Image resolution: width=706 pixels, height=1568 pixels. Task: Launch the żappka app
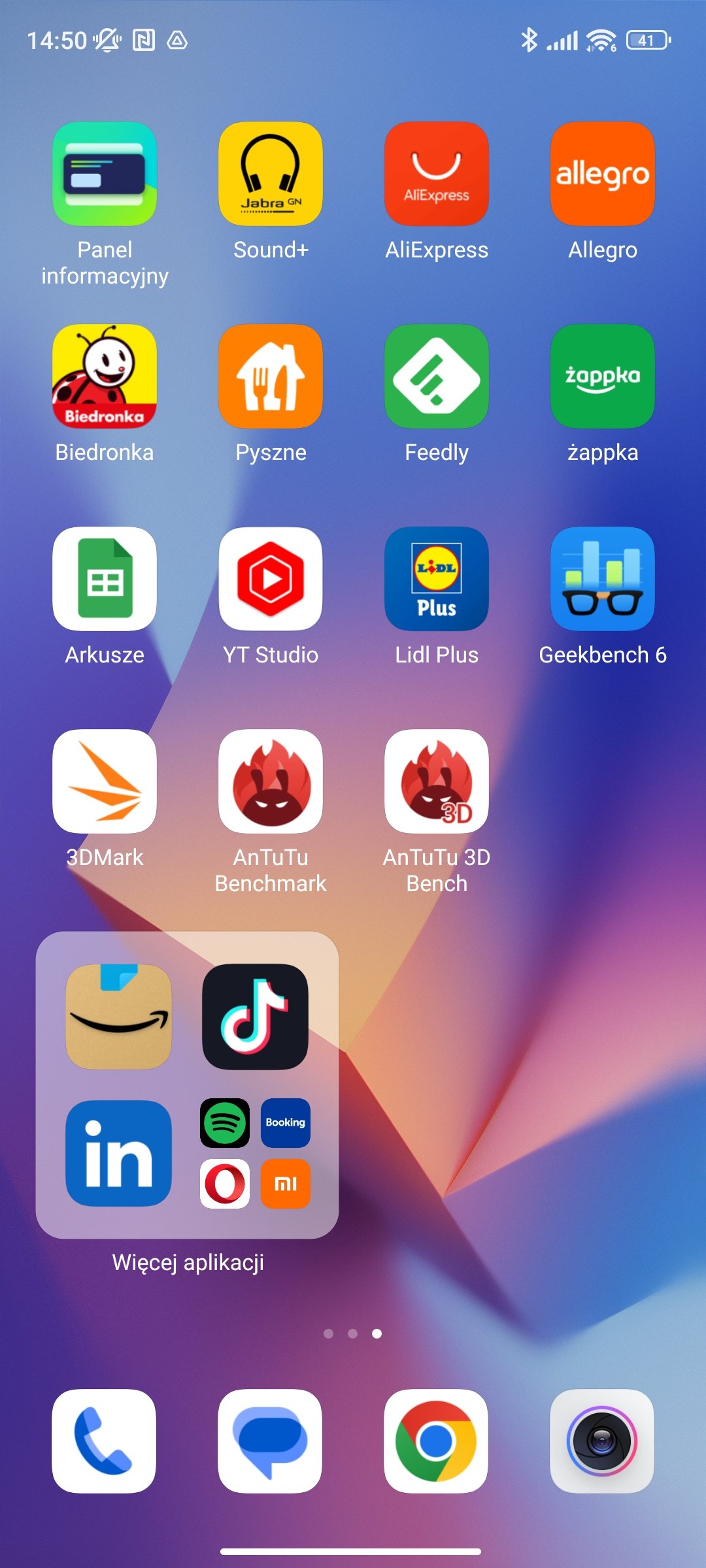[x=603, y=376]
